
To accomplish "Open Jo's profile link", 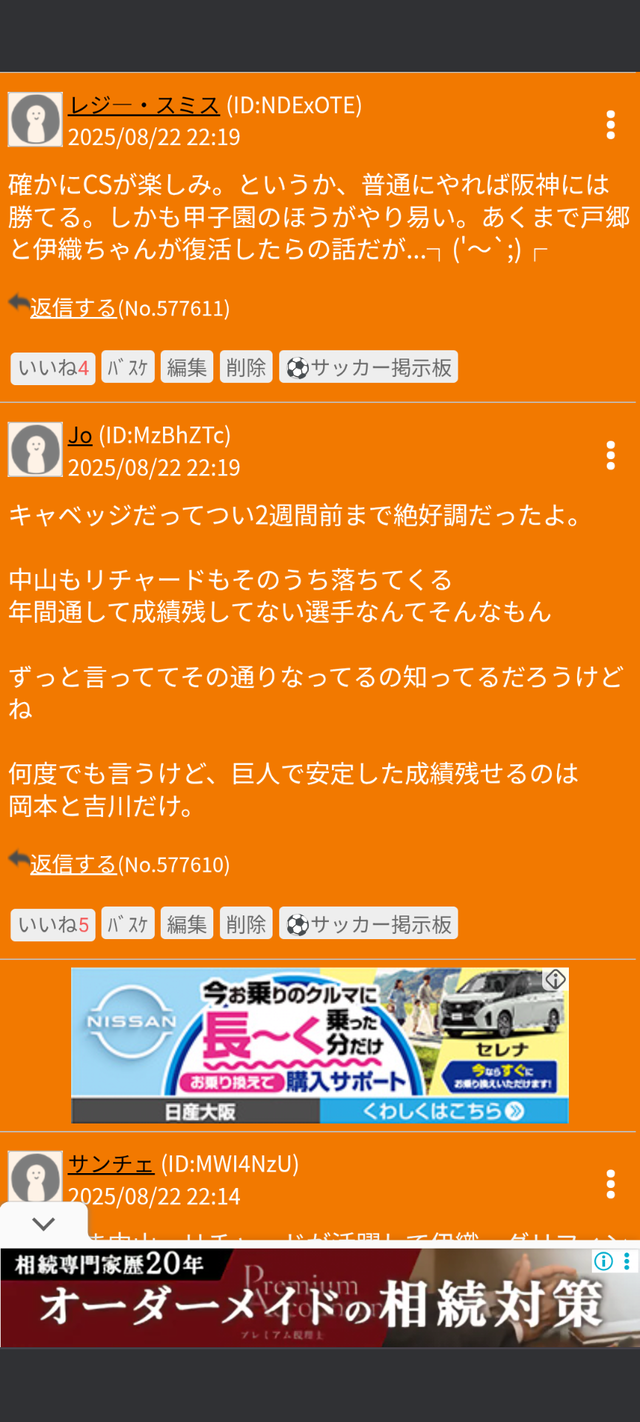I will click(x=80, y=435).
